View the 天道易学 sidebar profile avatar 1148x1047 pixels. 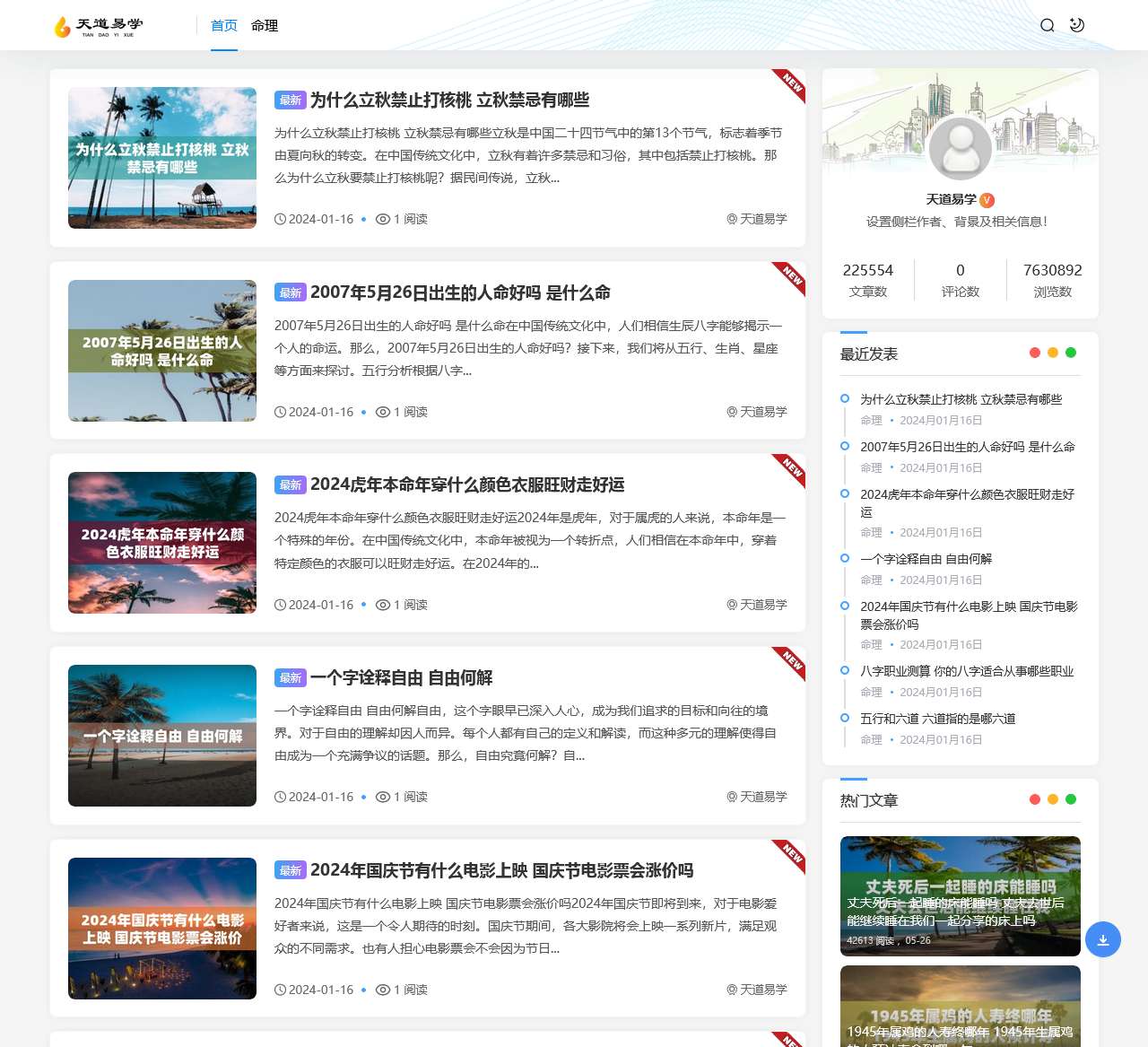(x=961, y=148)
